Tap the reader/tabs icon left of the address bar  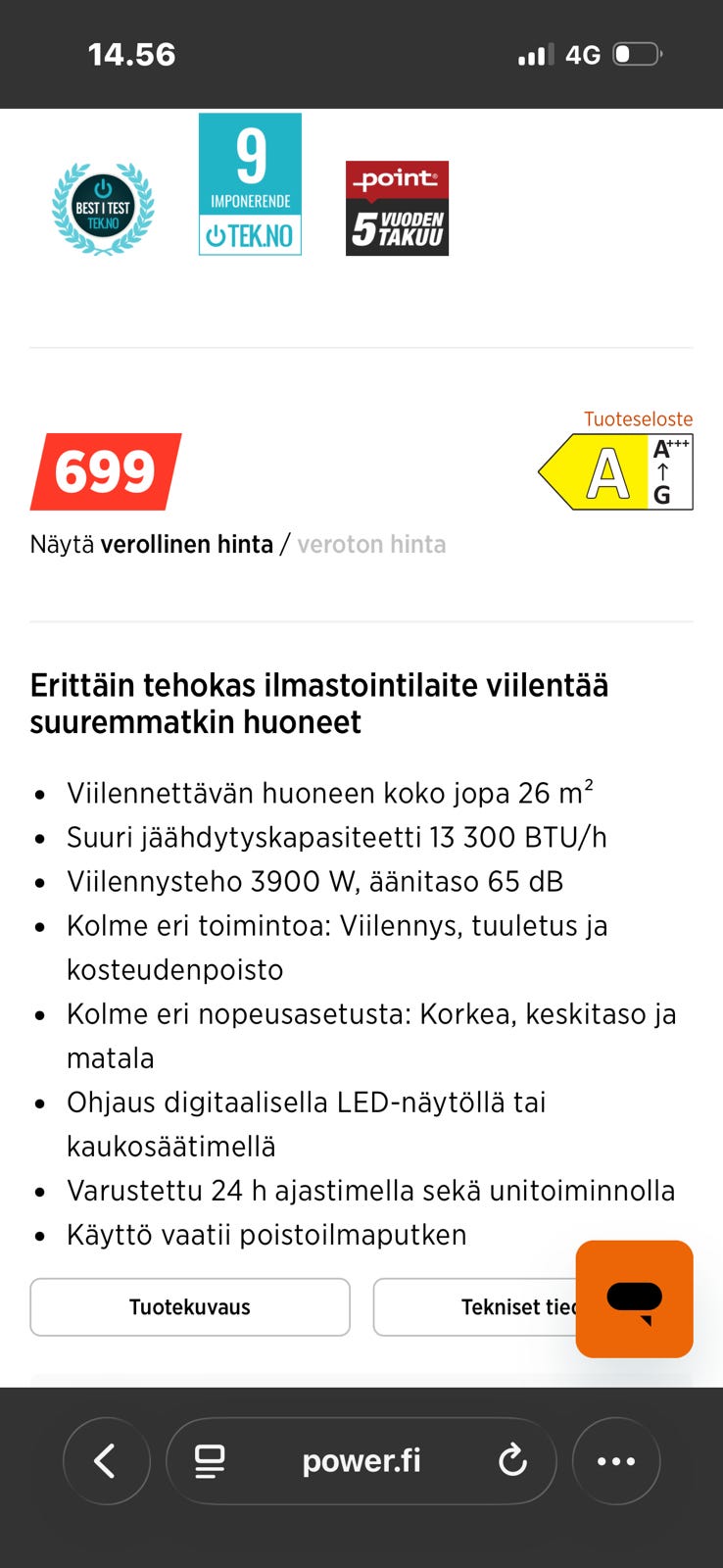(209, 1460)
